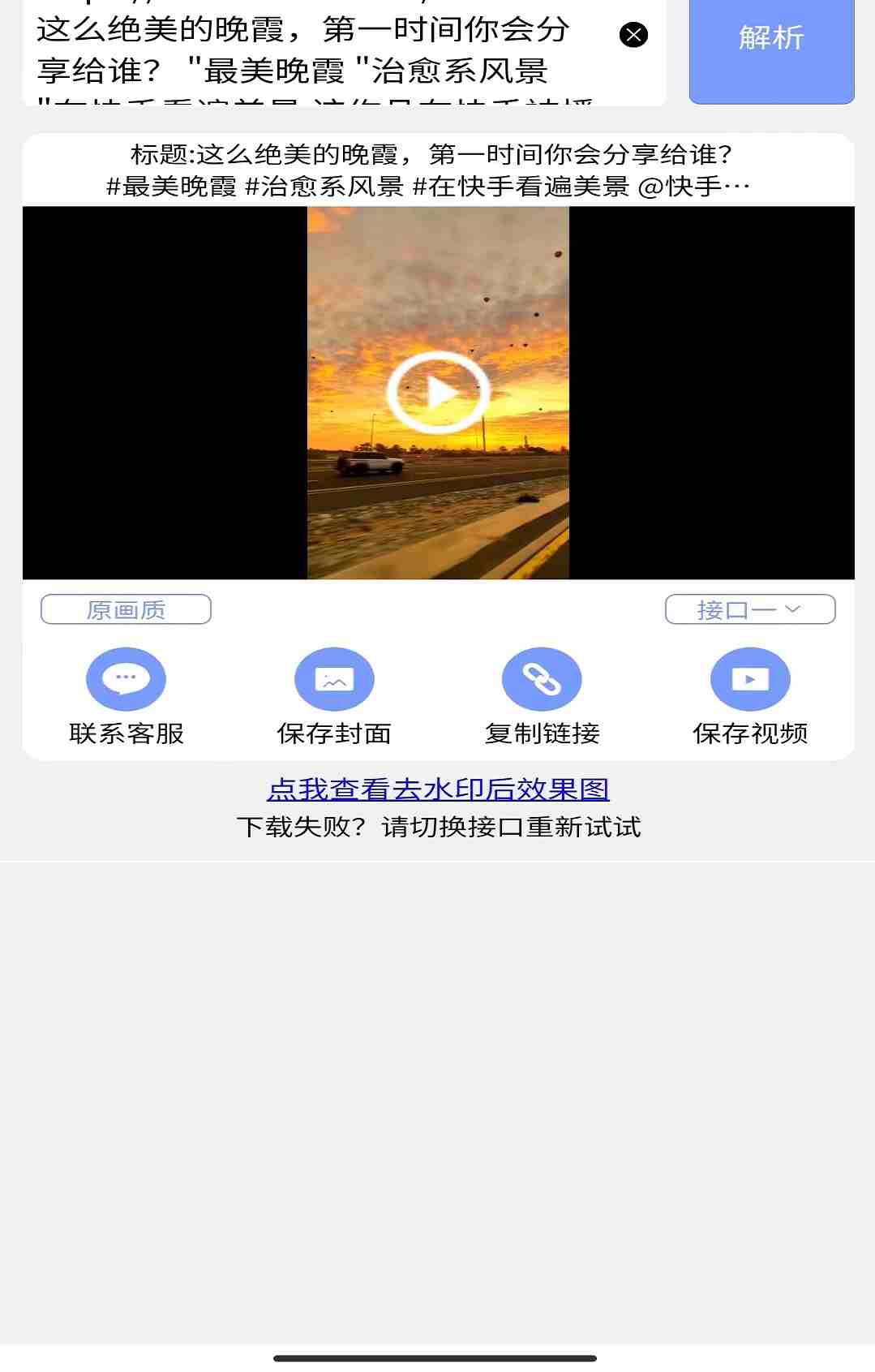Viewport: 875px width, 1372px height.
Task: Open the 点我查看去水印后效果图 link
Action: point(438,789)
